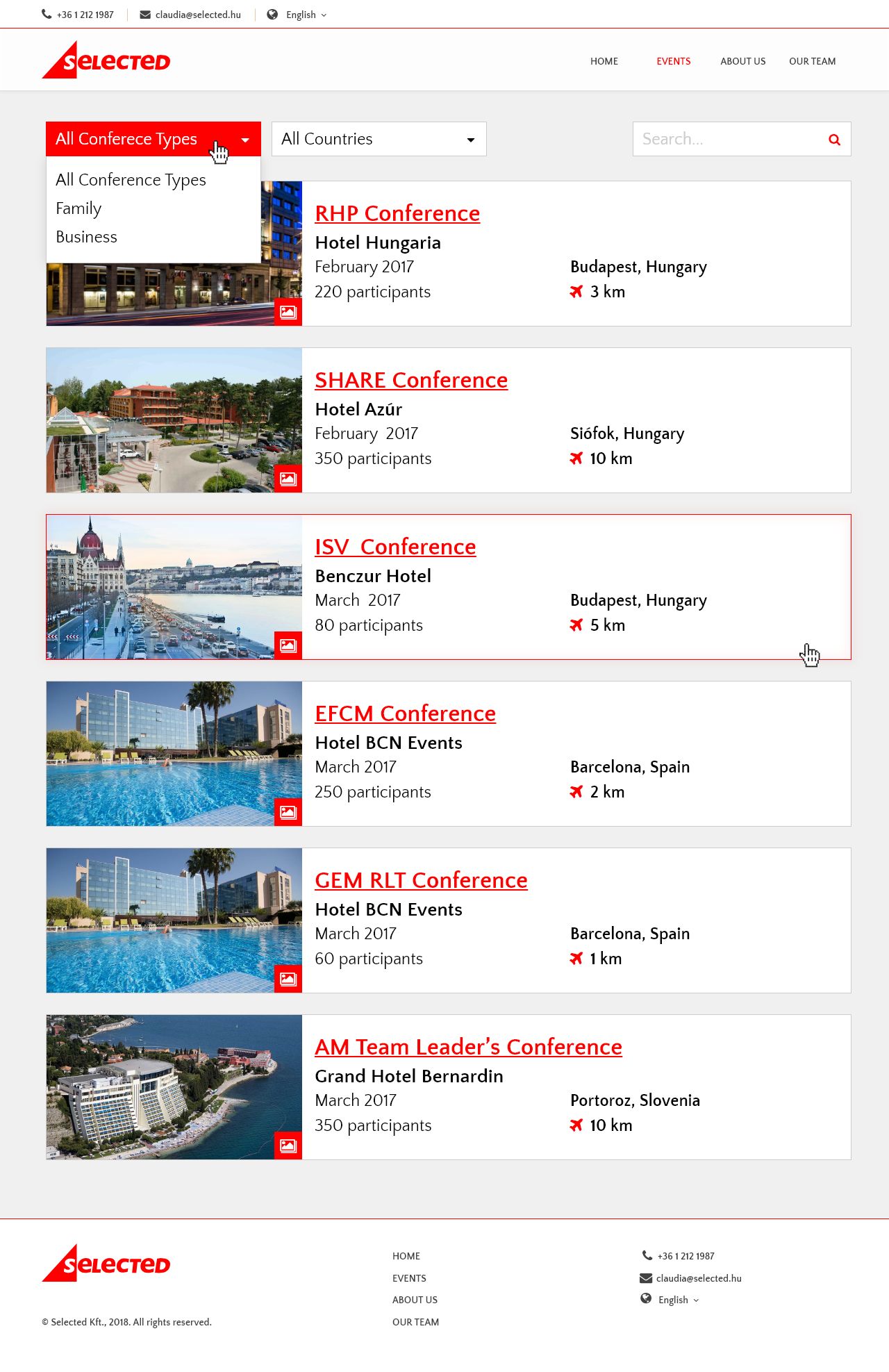
Task: Expand the All Countries dropdown
Action: pyautogui.click(x=379, y=139)
